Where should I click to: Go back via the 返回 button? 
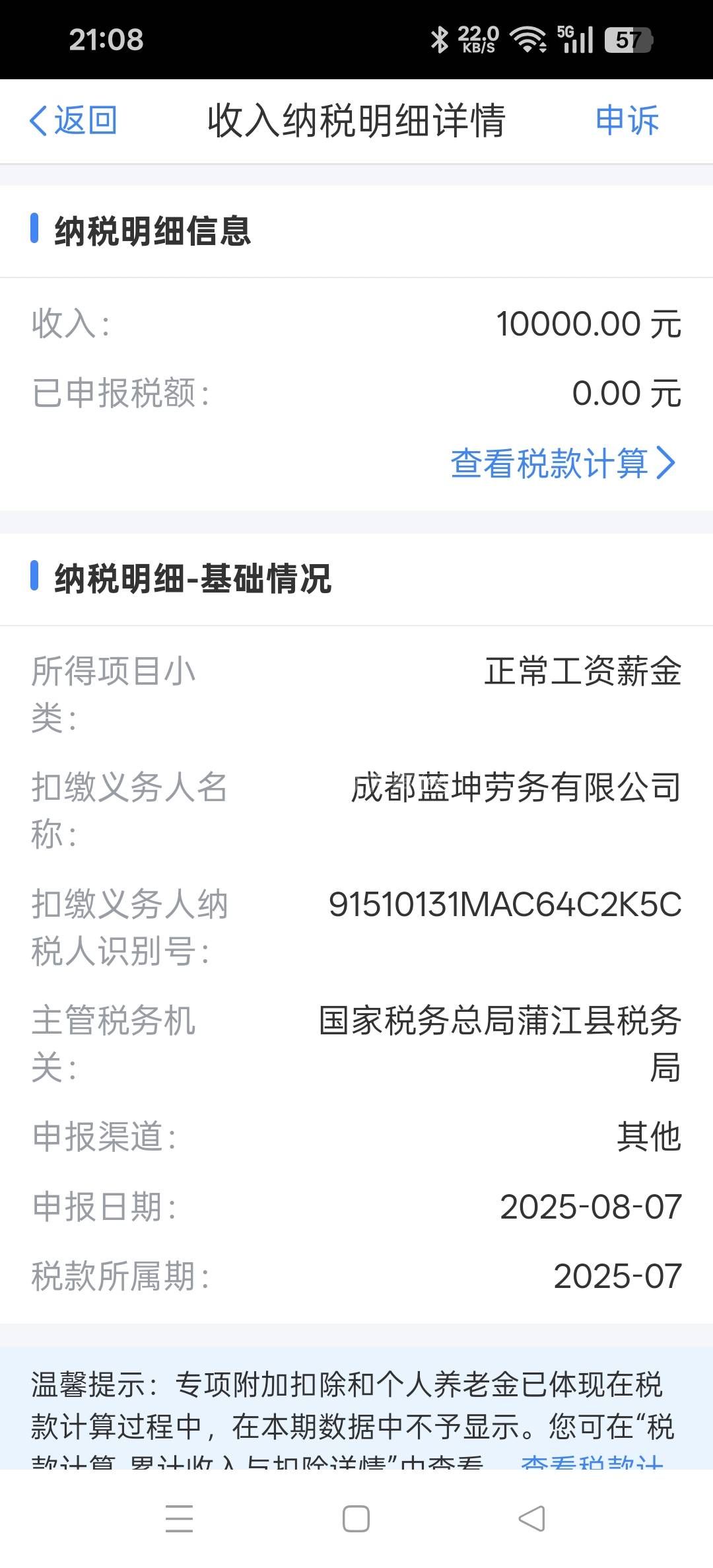[73, 121]
